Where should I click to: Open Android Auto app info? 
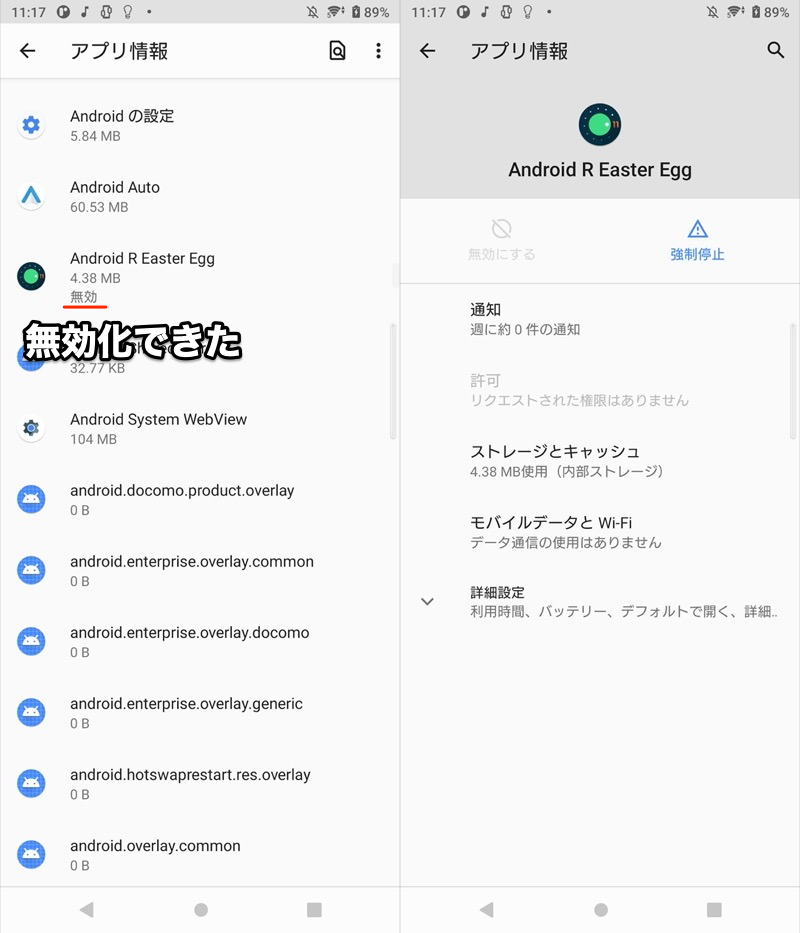(115, 196)
